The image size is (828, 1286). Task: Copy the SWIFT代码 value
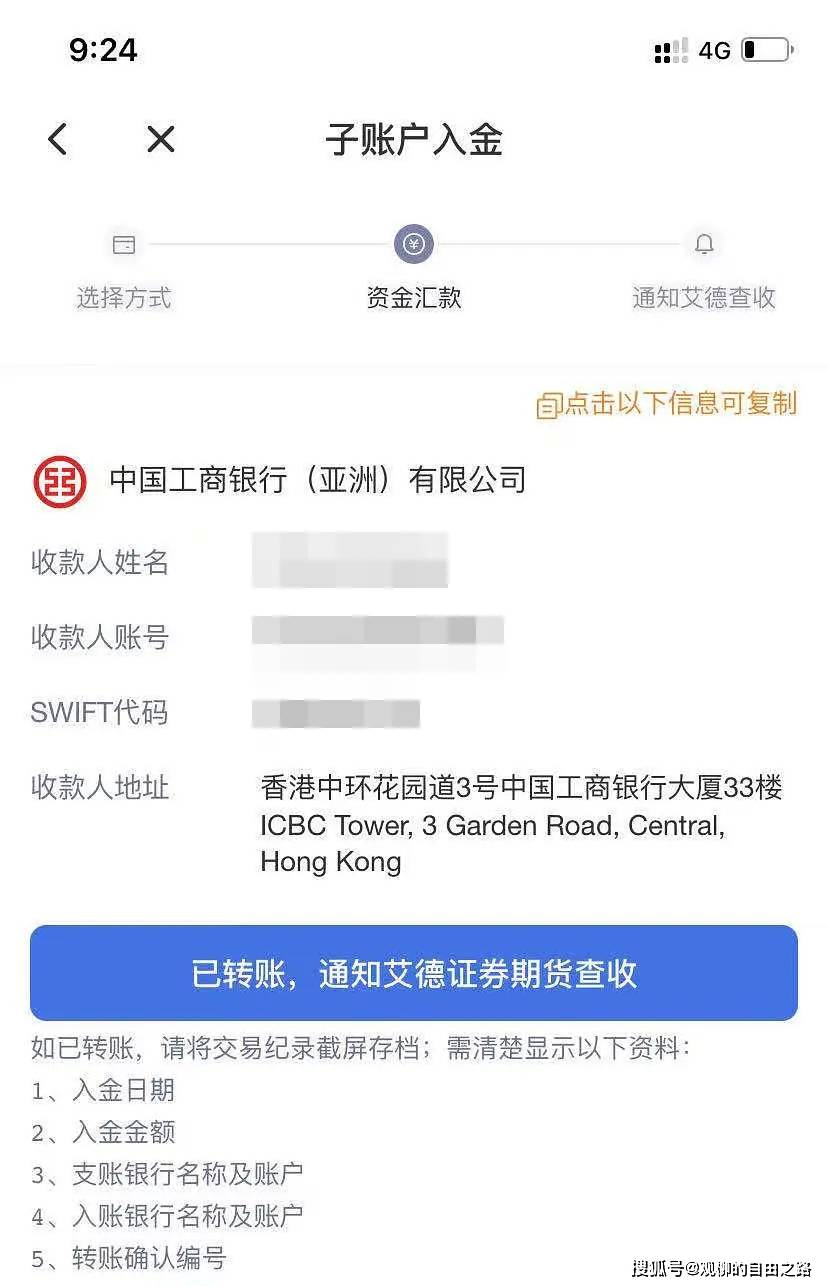[336, 713]
